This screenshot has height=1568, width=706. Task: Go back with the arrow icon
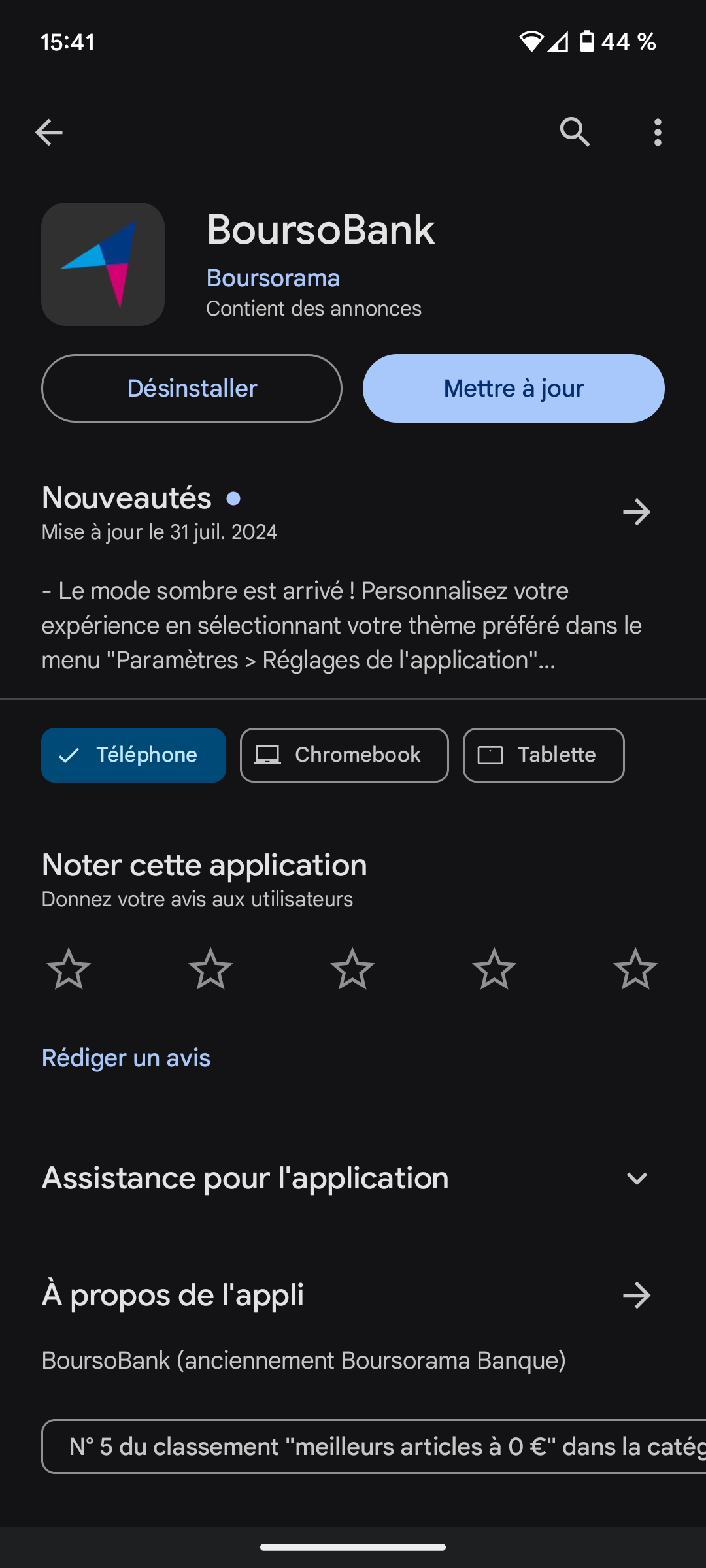click(49, 132)
